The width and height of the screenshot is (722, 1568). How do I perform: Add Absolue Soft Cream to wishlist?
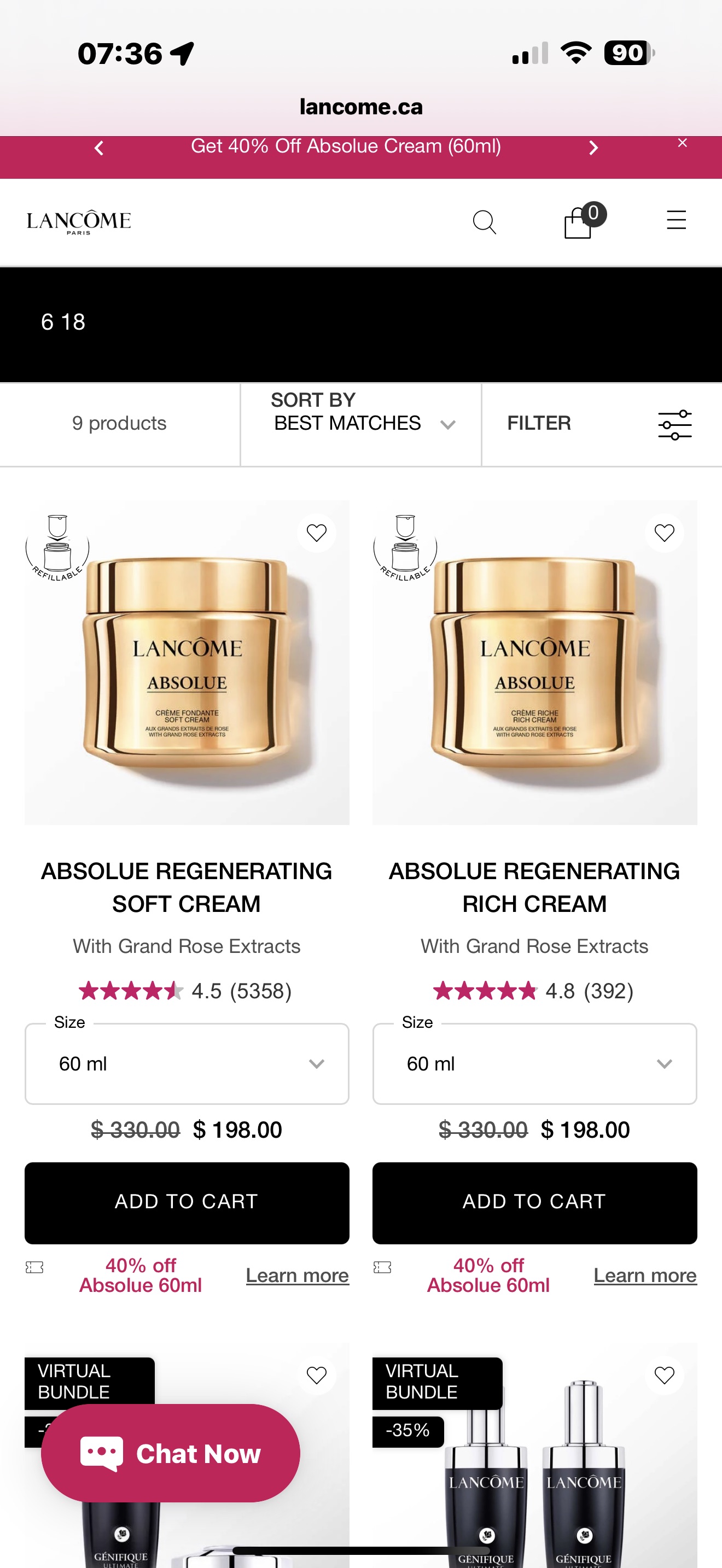(317, 533)
